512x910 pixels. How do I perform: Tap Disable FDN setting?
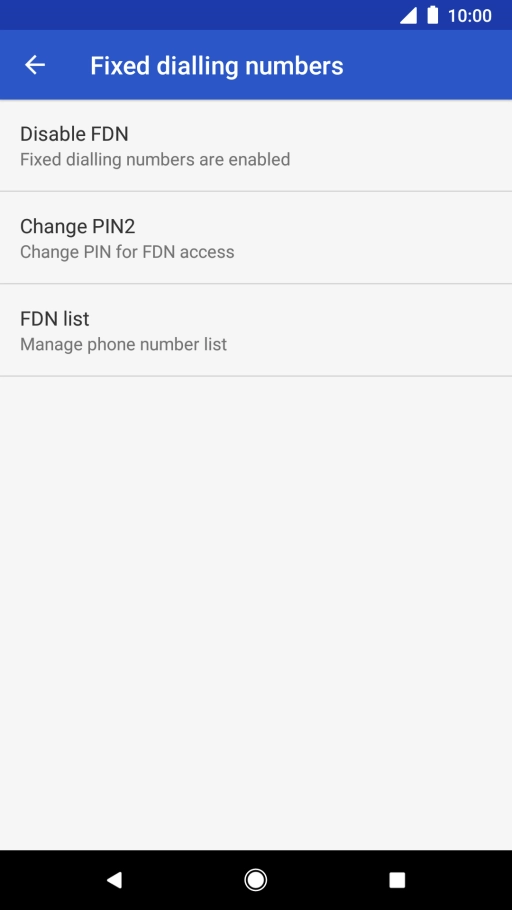pyautogui.click(x=256, y=146)
